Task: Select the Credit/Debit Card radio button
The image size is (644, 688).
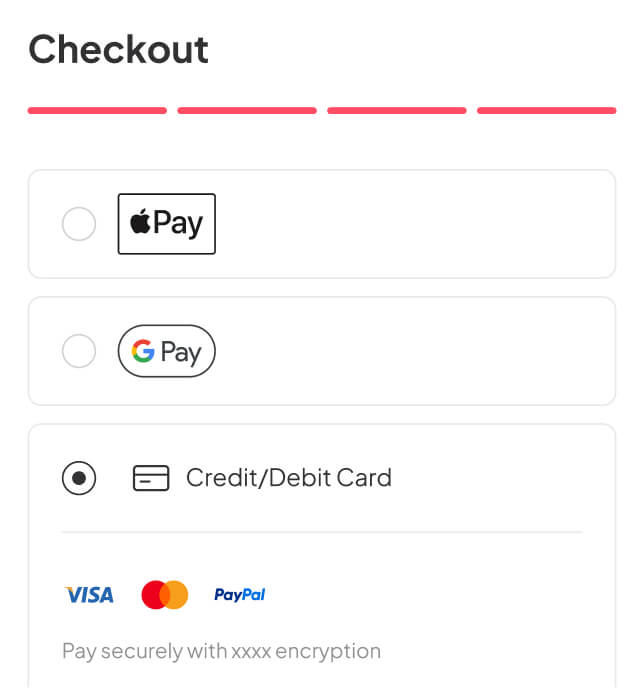Action: pyautogui.click(x=79, y=478)
